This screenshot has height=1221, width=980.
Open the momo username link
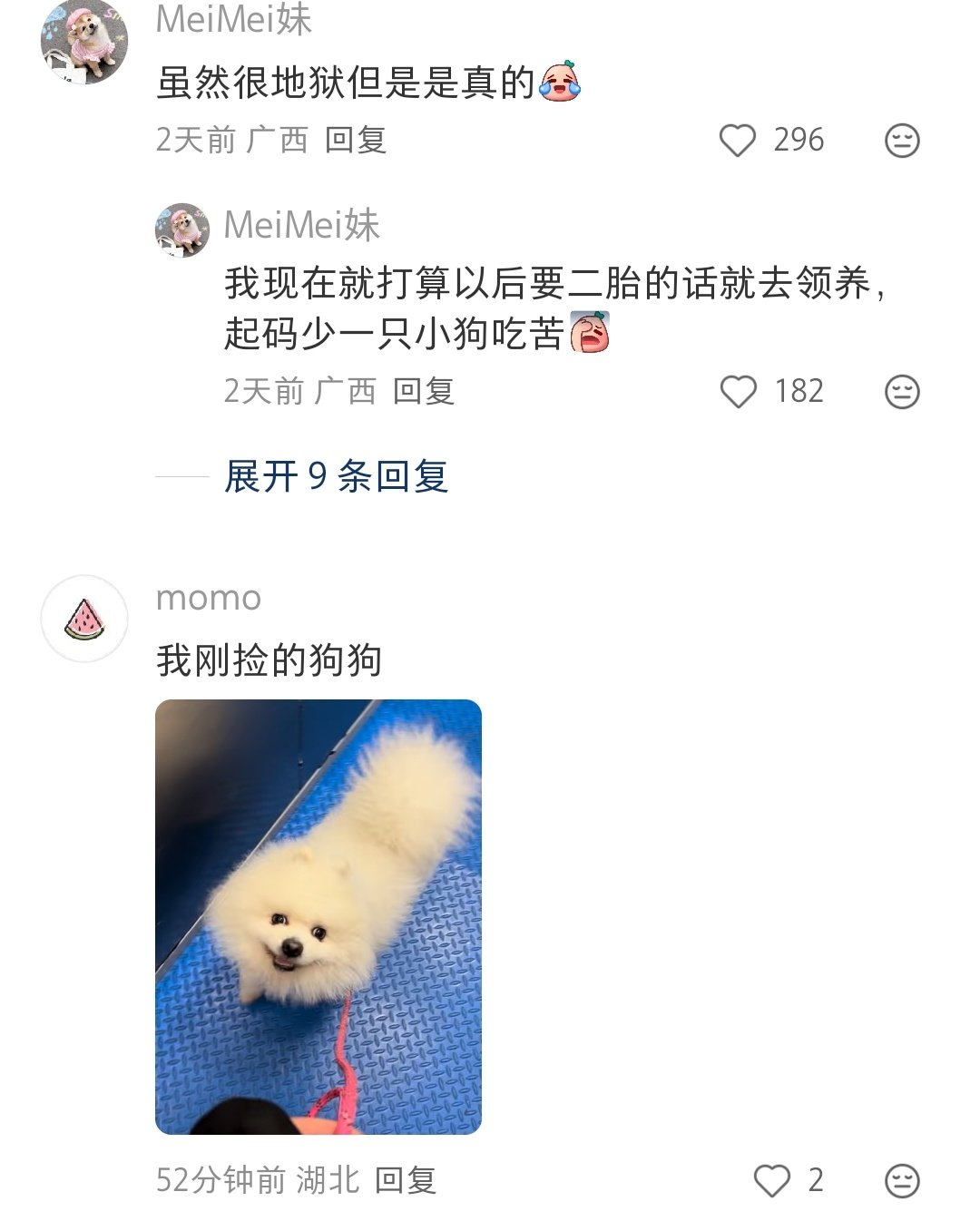[209, 598]
